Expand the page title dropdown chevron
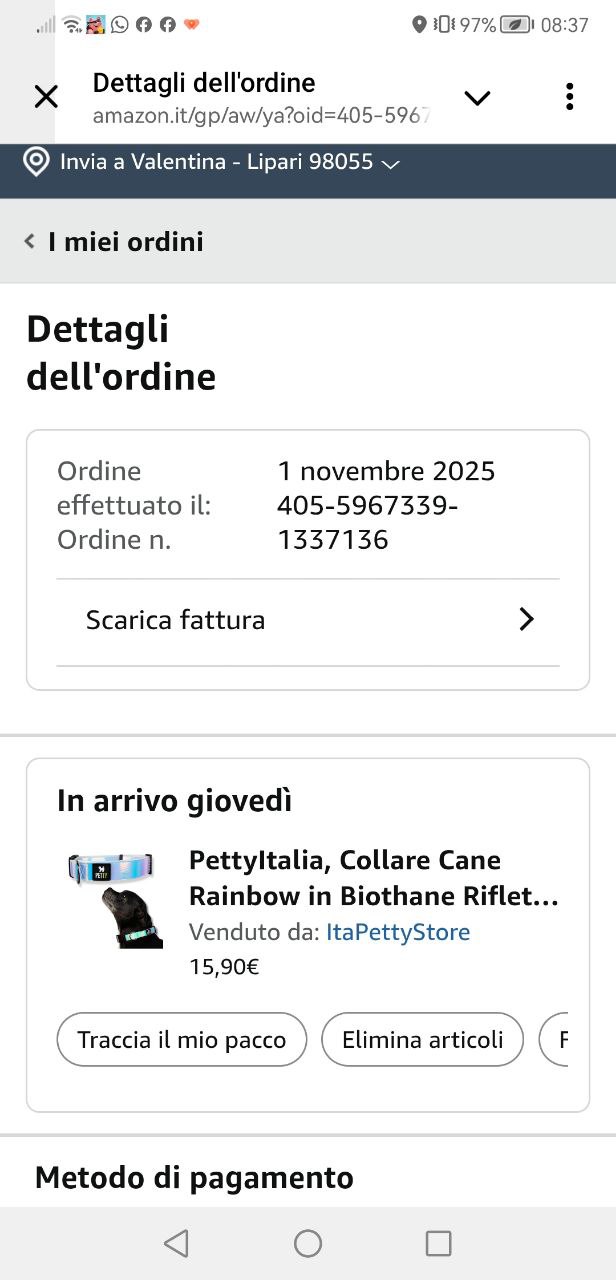Screen dimensions: 616x1280 coord(478,97)
